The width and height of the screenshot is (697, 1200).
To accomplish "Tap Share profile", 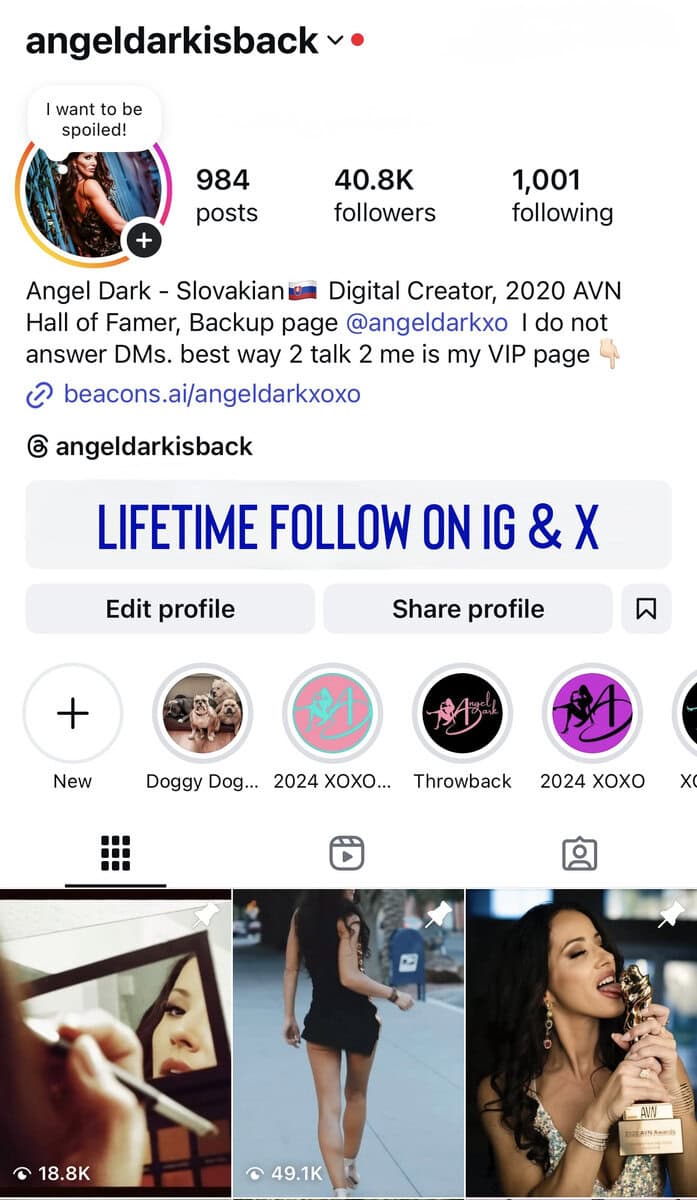I will [x=468, y=609].
